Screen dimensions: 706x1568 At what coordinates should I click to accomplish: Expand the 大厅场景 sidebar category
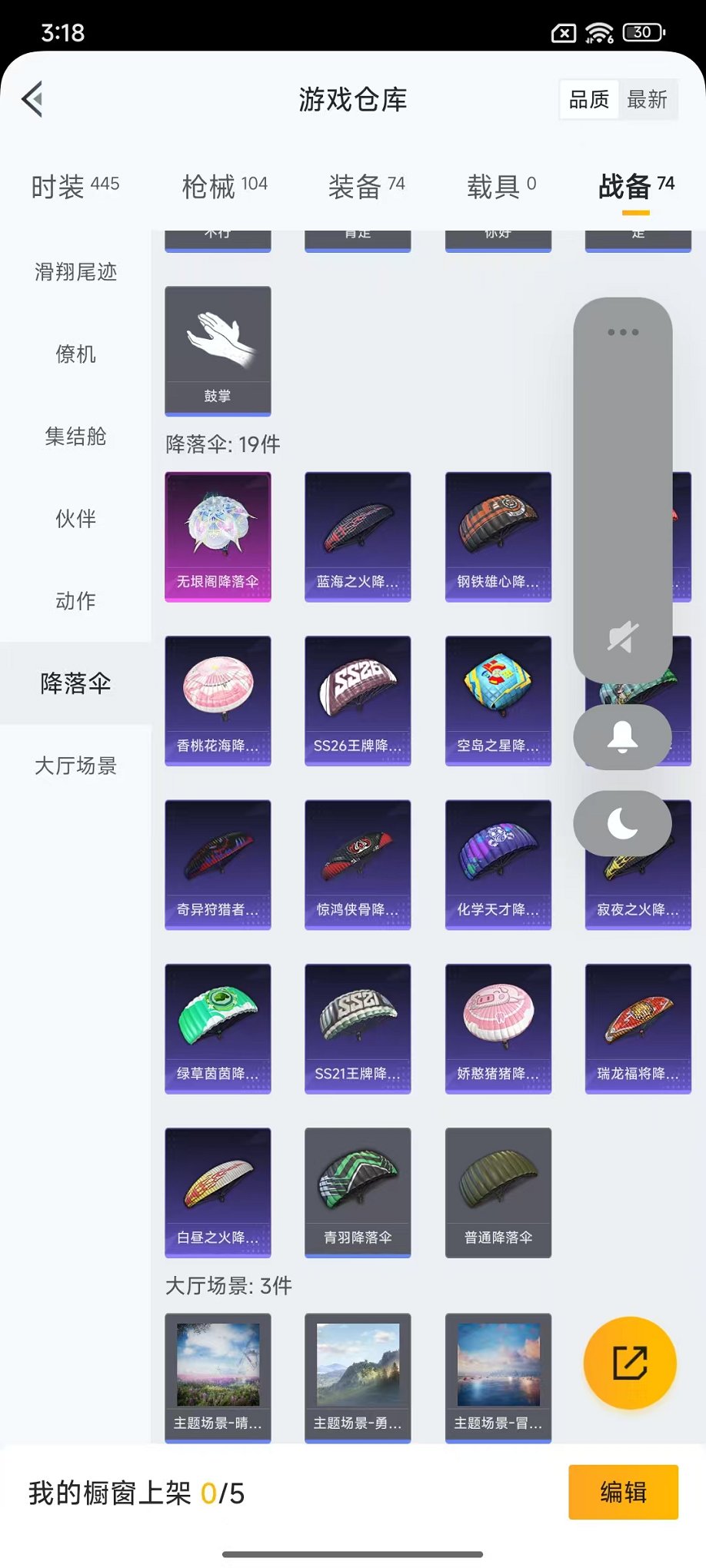pyautogui.click(x=75, y=765)
